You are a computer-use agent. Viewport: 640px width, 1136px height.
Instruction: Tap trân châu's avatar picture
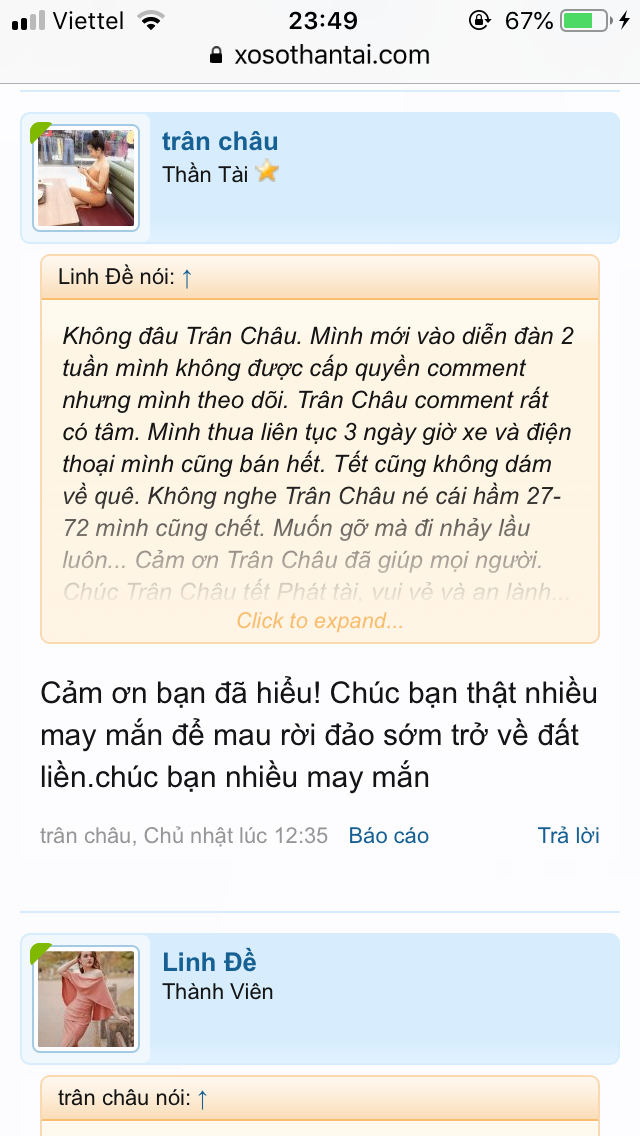pyautogui.click(x=86, y=178)
